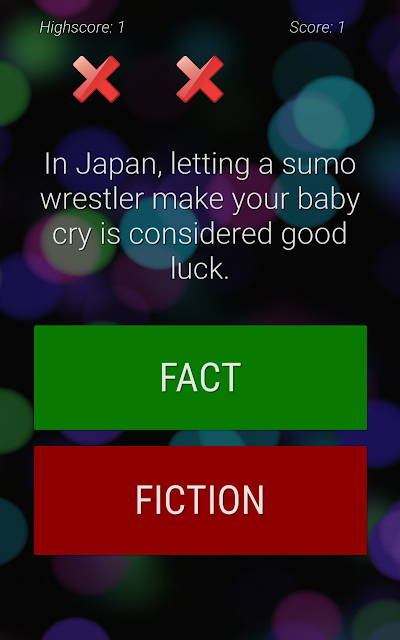Image resolution: width=400 pixels, height=640 pixels.
Task: Choose FICTION for the sumo statement
Action: tap(200, 500)
